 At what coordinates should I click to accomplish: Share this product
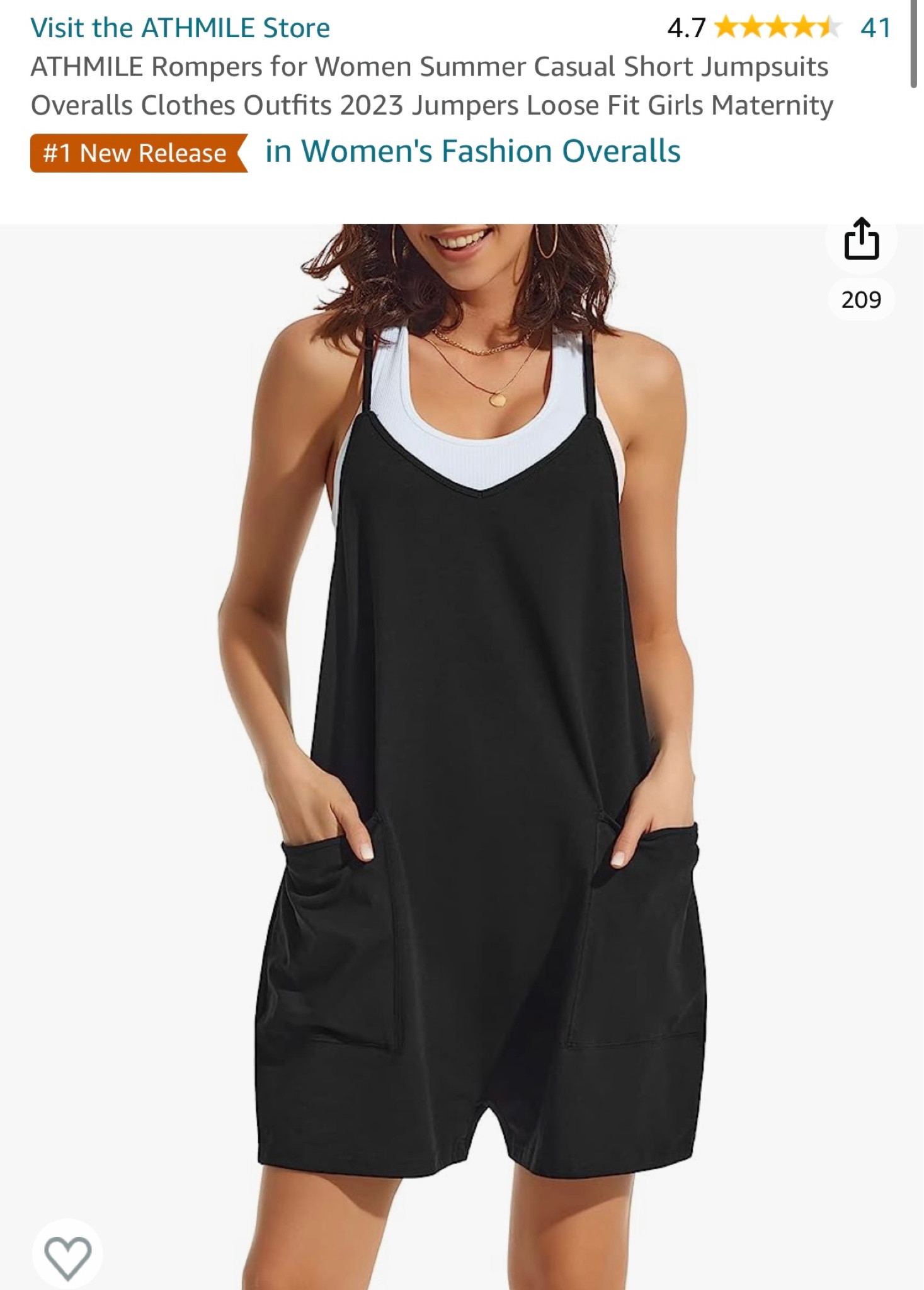tap(861, 239)
